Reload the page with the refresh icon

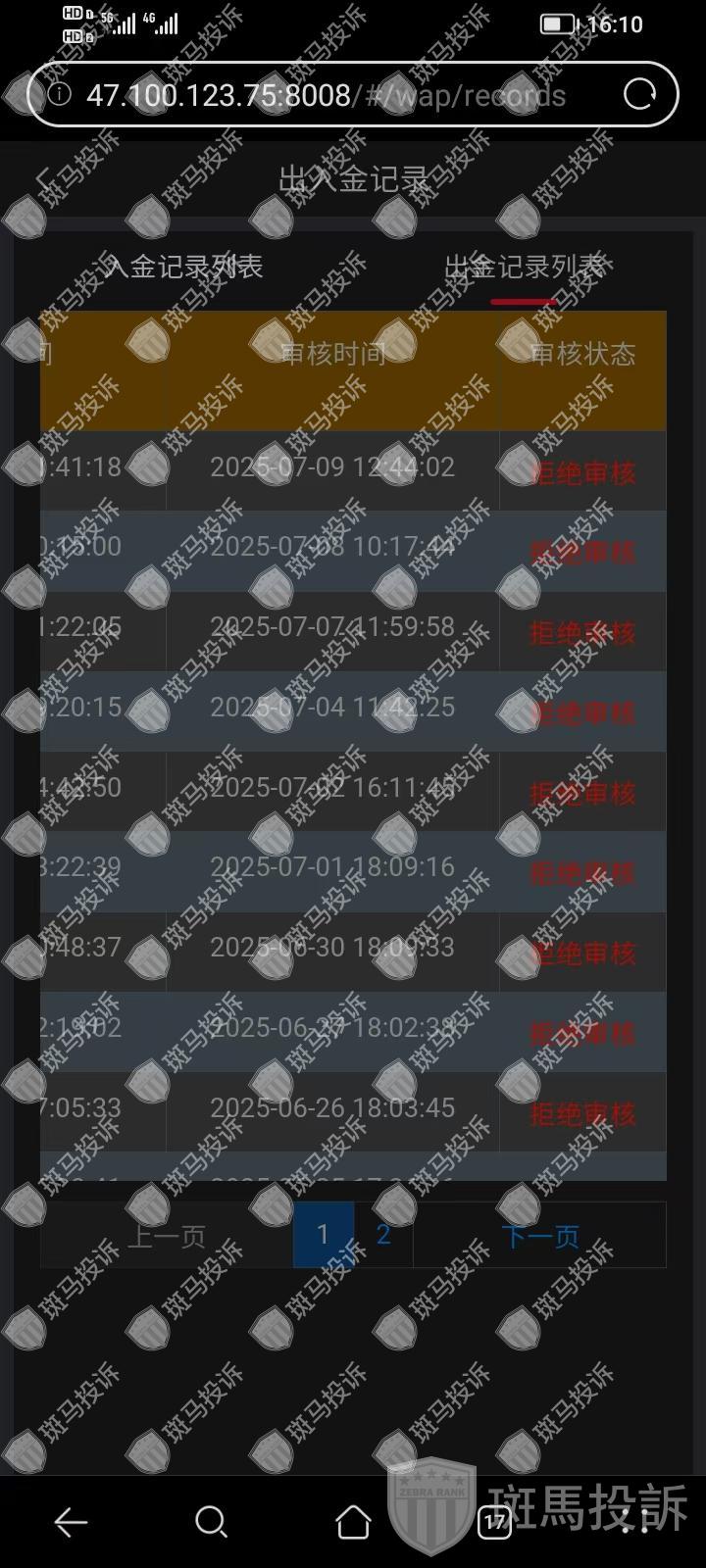[x=639, y=94]
